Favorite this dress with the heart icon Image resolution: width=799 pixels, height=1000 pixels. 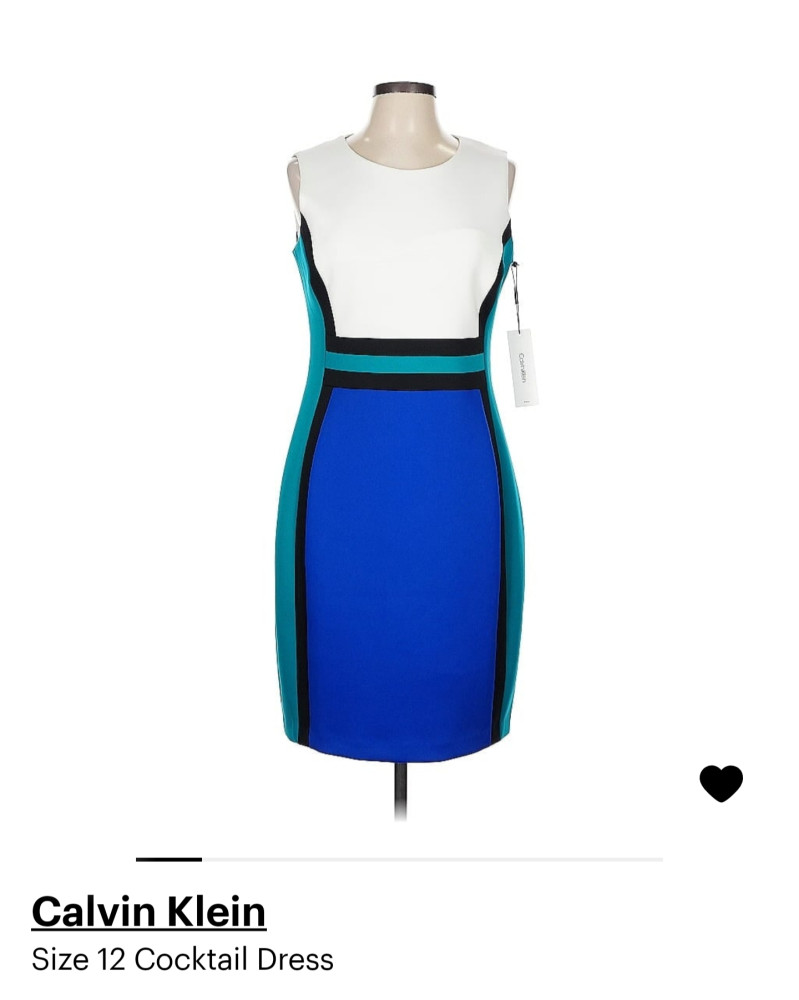tap(720, 783)
